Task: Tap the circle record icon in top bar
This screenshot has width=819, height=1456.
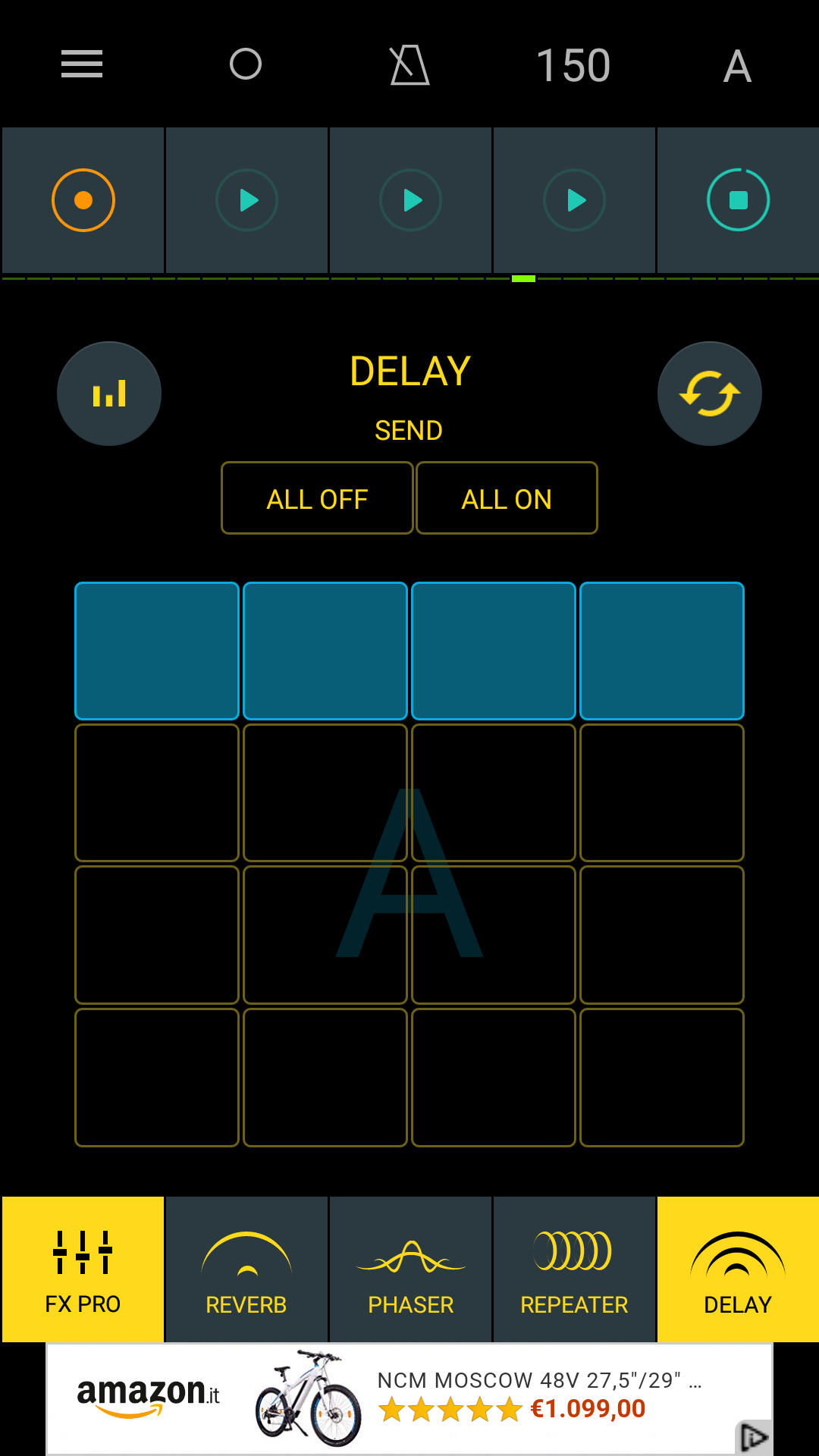Action: click(246, 64)
